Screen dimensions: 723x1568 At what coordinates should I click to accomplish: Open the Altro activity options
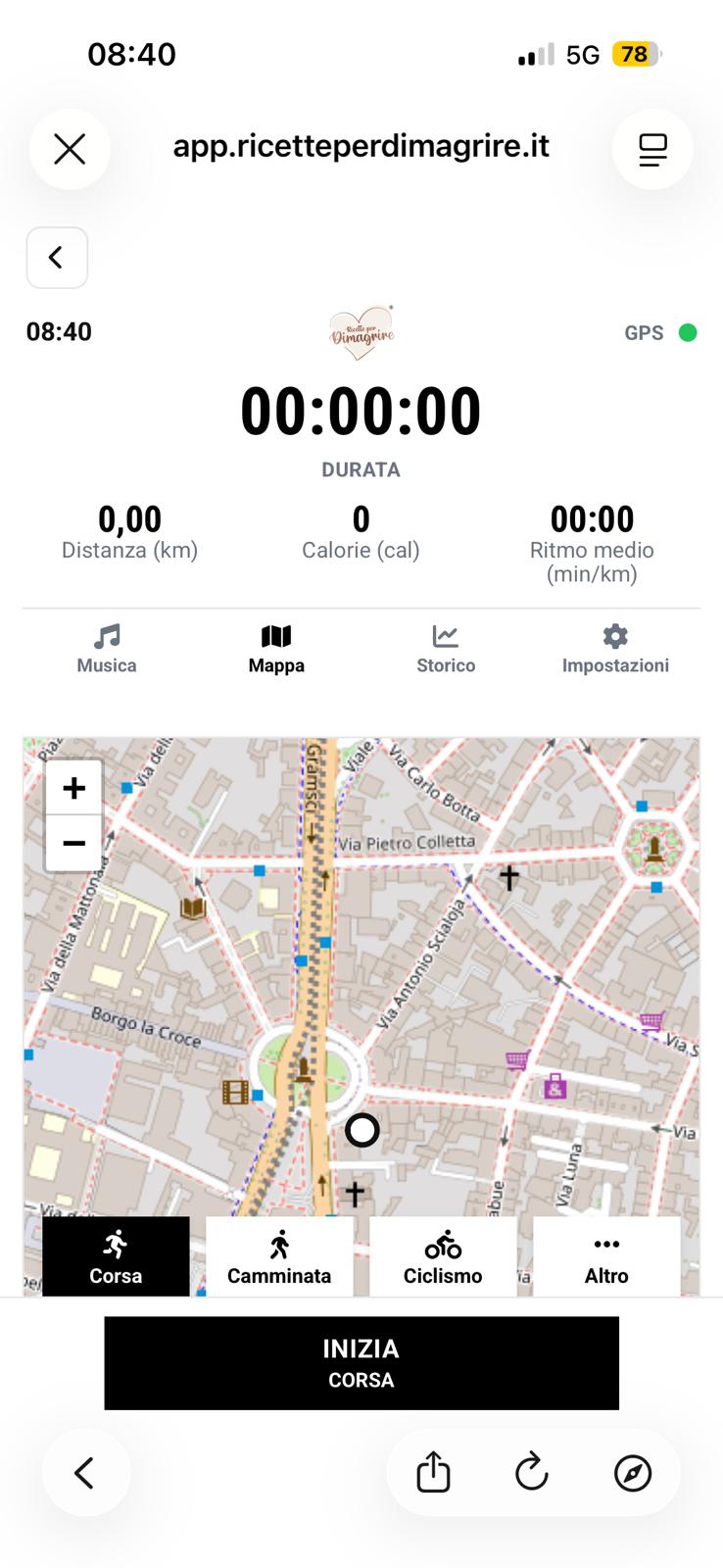point(605,1256)
